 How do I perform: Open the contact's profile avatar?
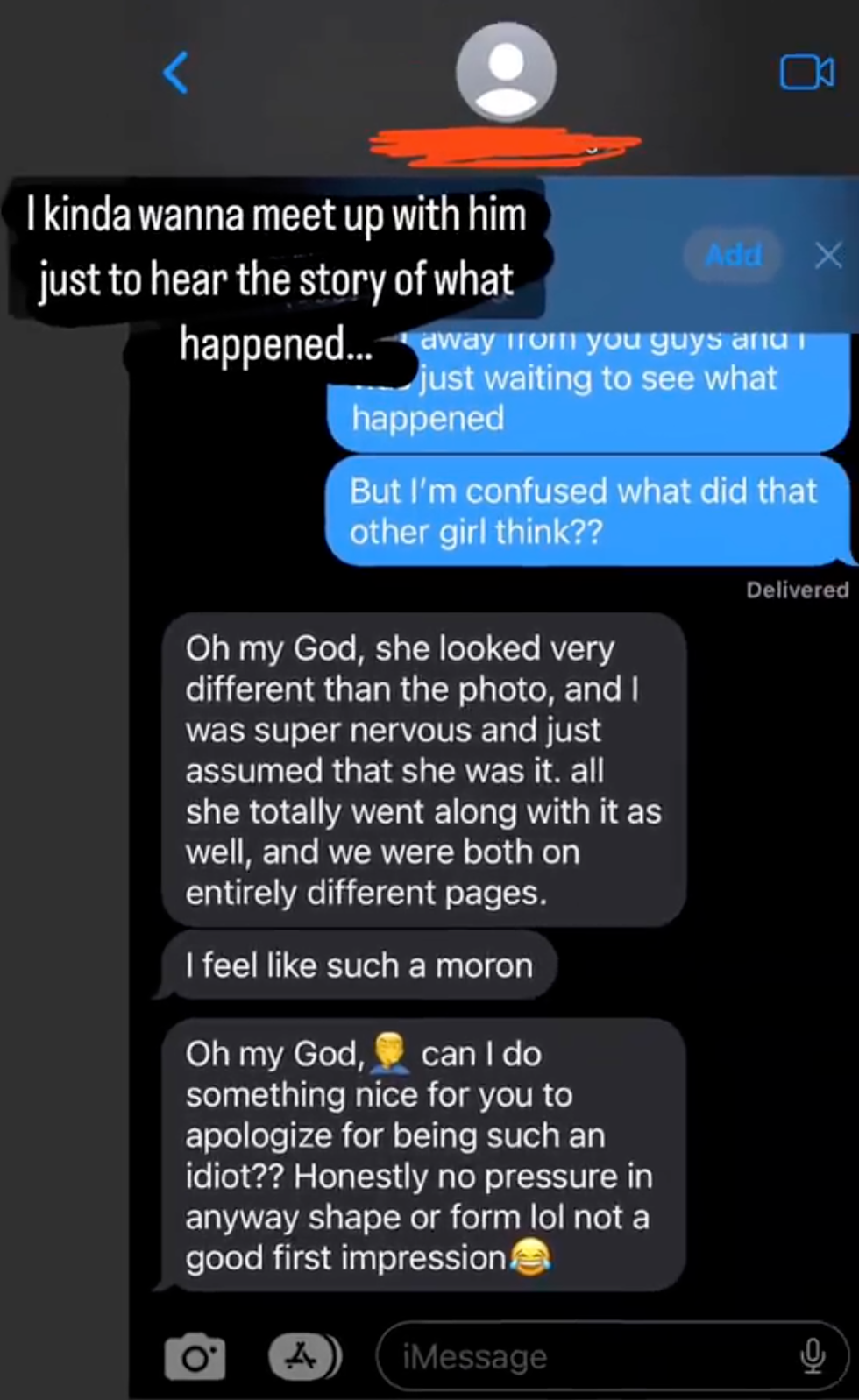pos(506,72)
